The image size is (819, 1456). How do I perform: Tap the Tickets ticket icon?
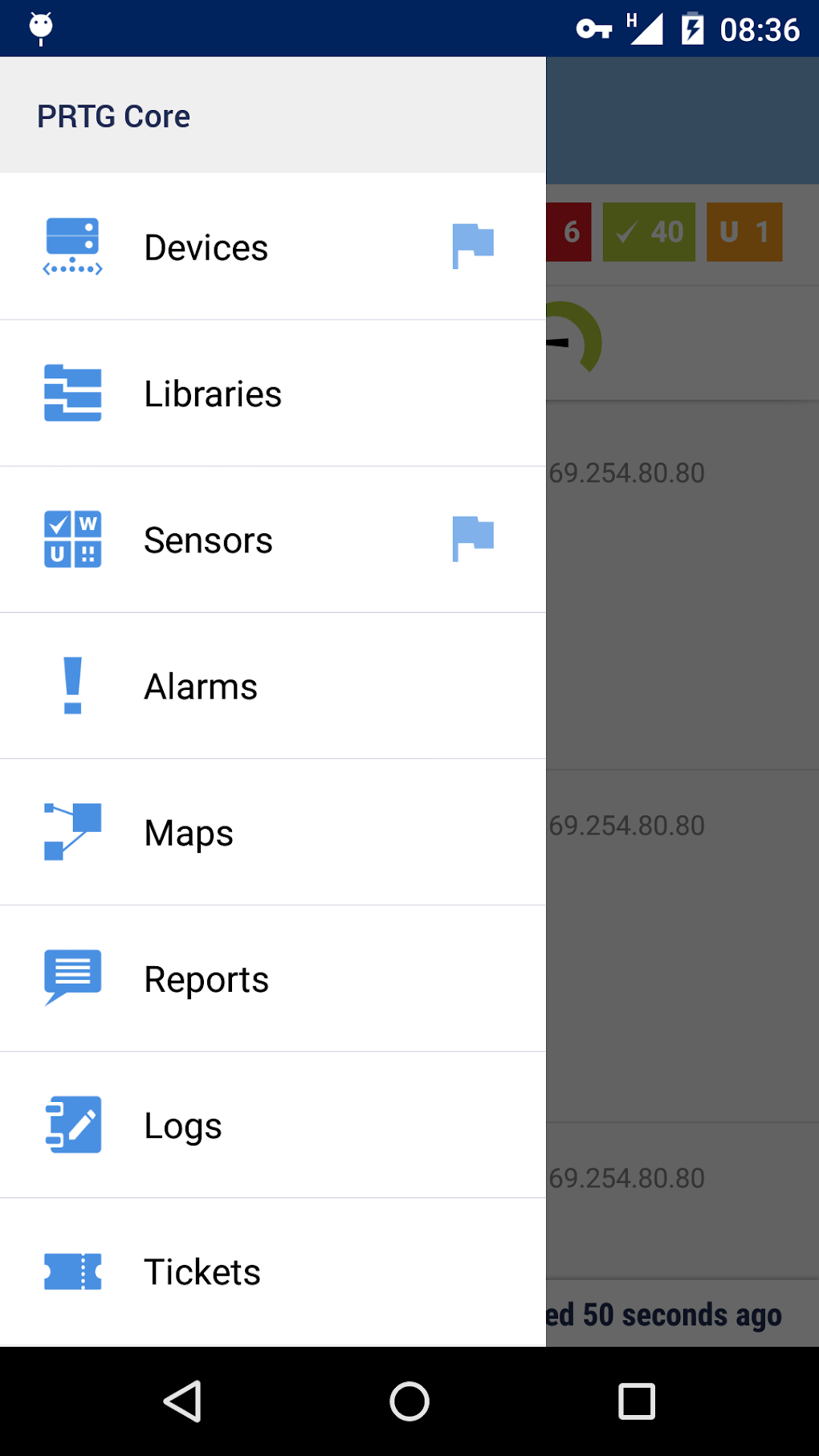point(72,1271)
